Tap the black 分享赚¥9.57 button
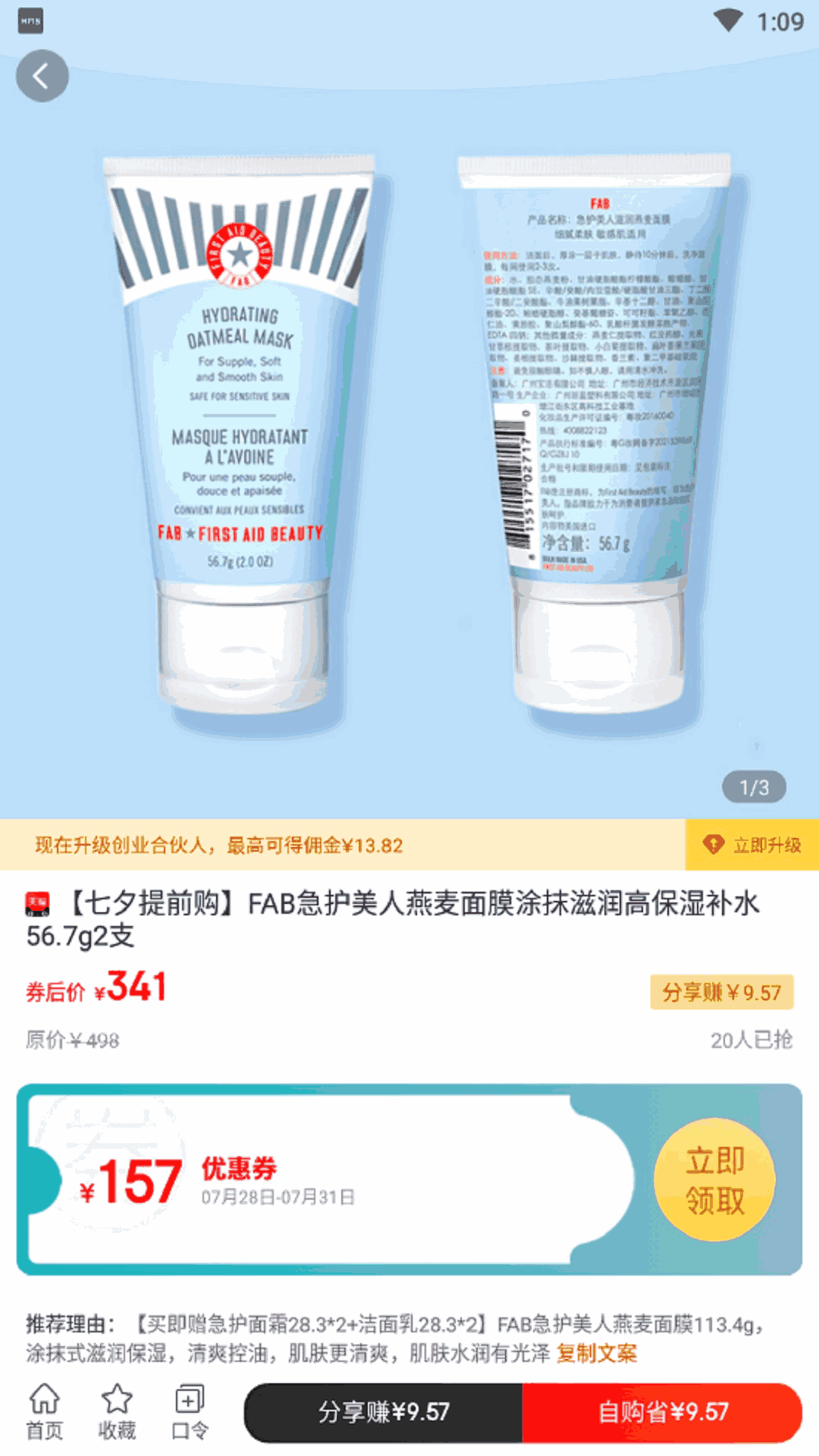 pos(384,1412)
